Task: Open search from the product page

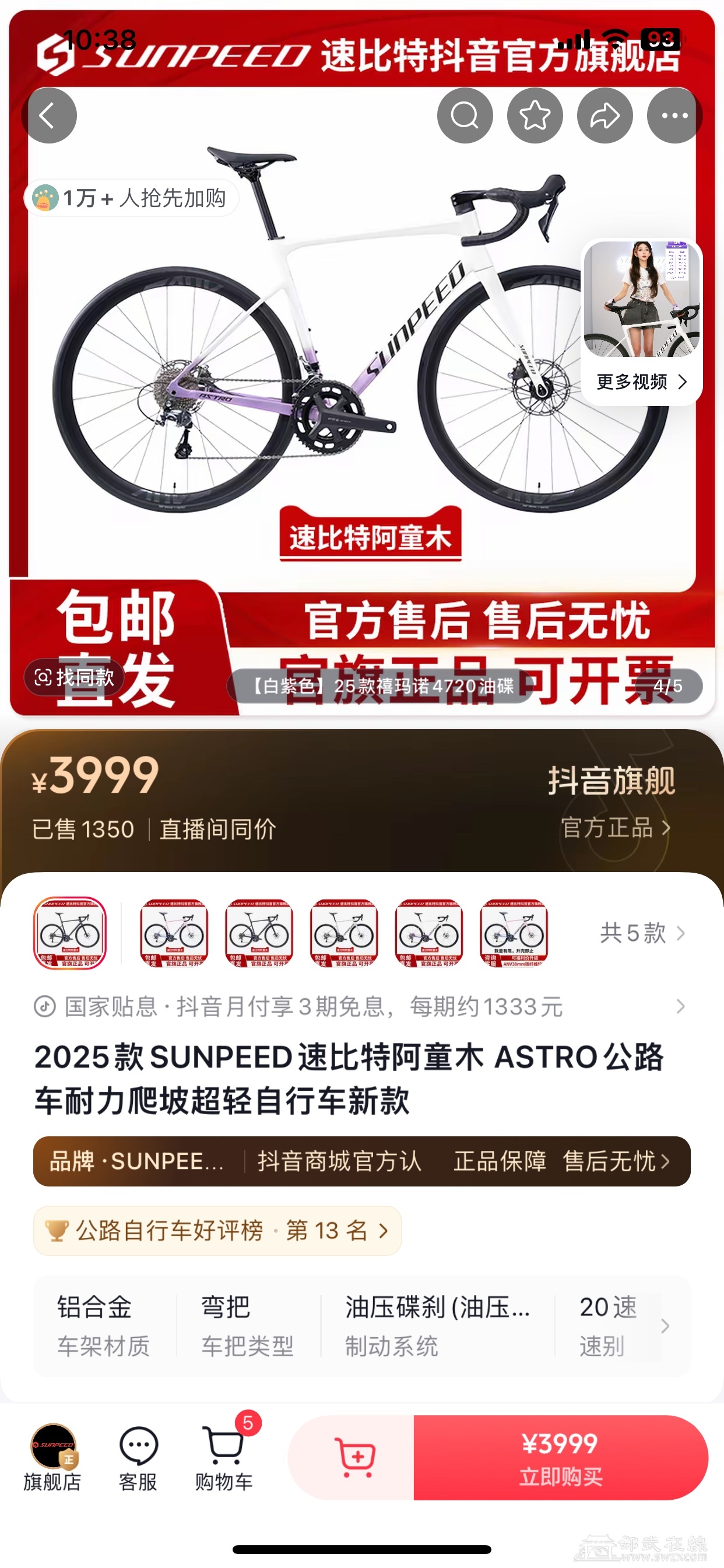Action: click(x=465, y=116)
